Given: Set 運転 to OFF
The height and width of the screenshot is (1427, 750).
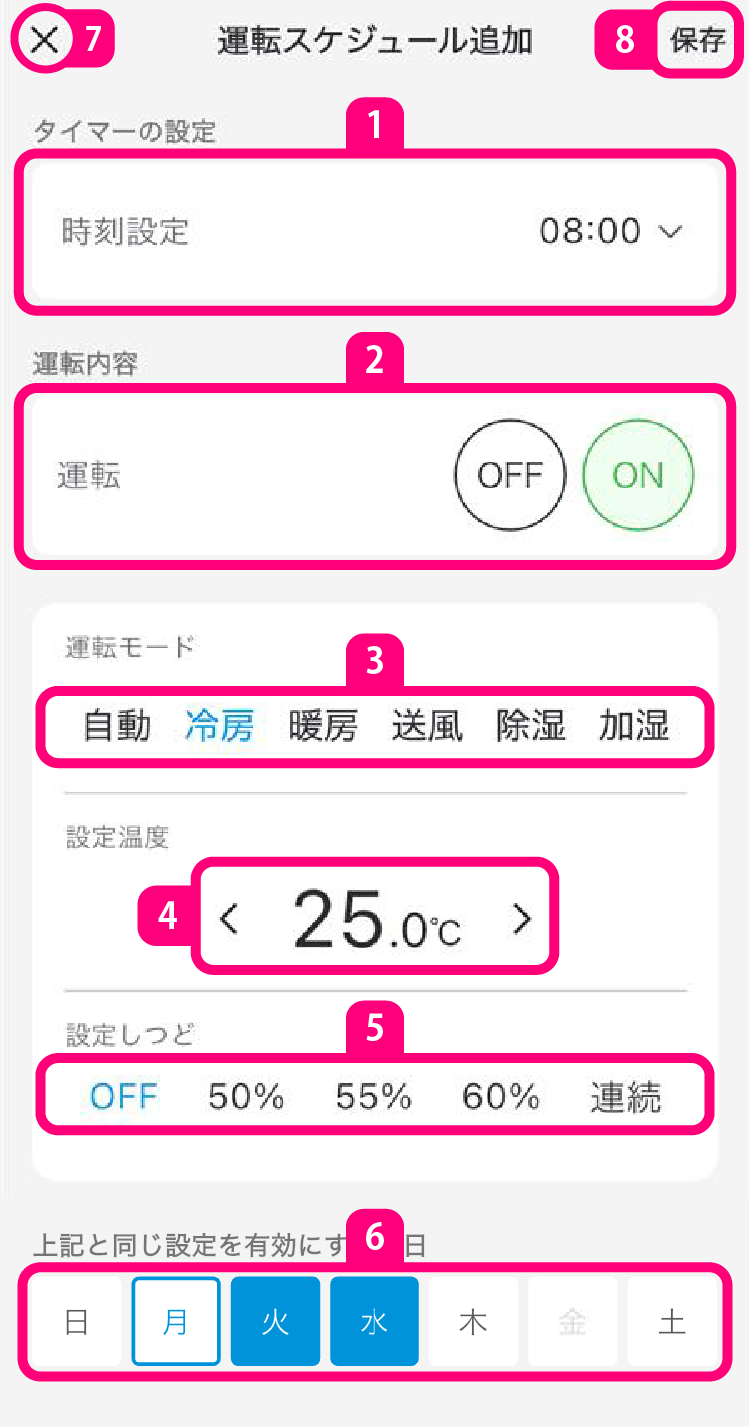Looking at the screenshot, I should (510, 475).
